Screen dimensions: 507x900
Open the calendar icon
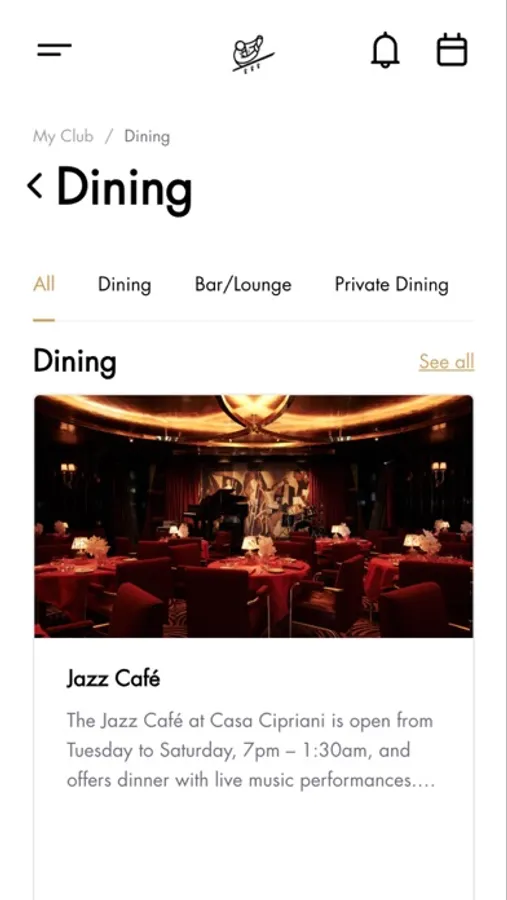click(x=452, y=51)
